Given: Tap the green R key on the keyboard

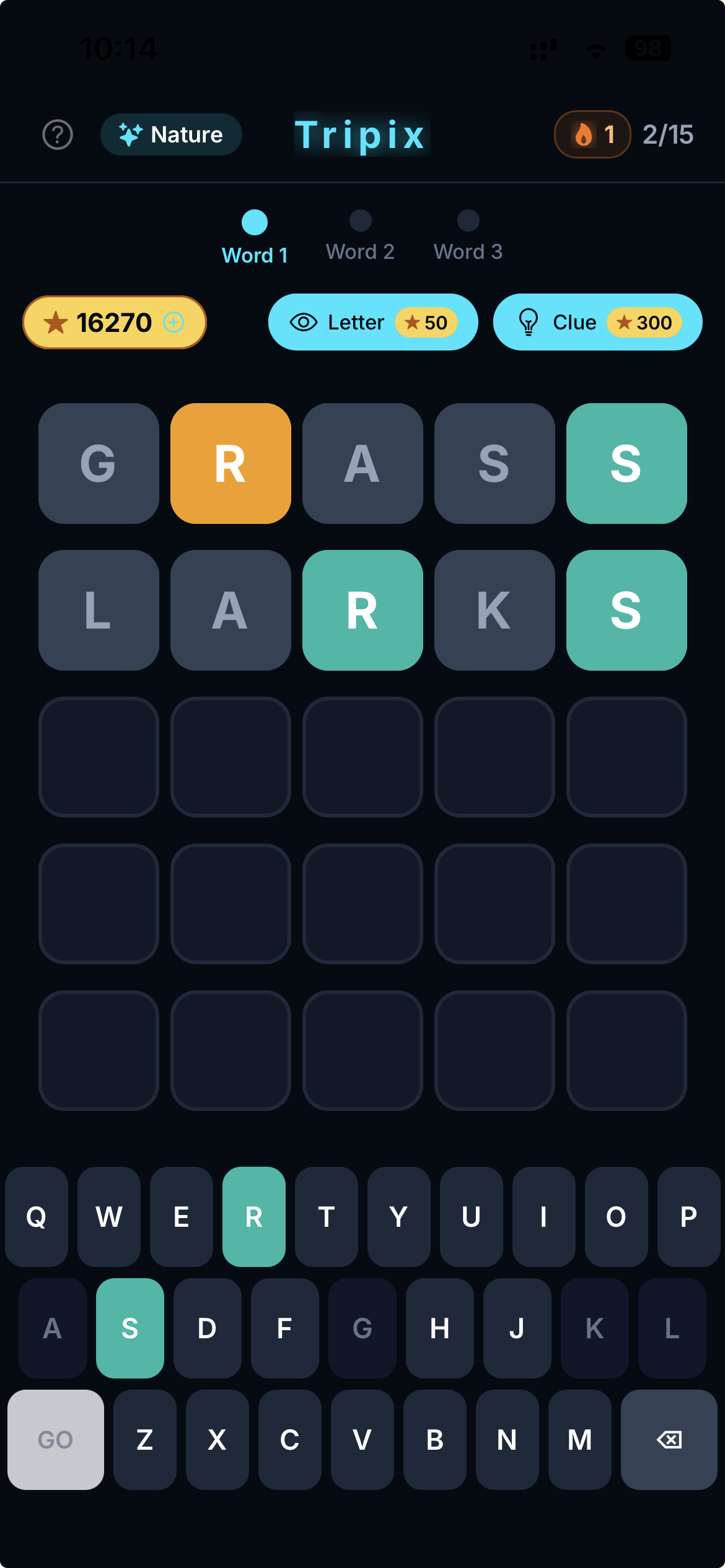Looking at the screenshot, I should [253, 1216].
